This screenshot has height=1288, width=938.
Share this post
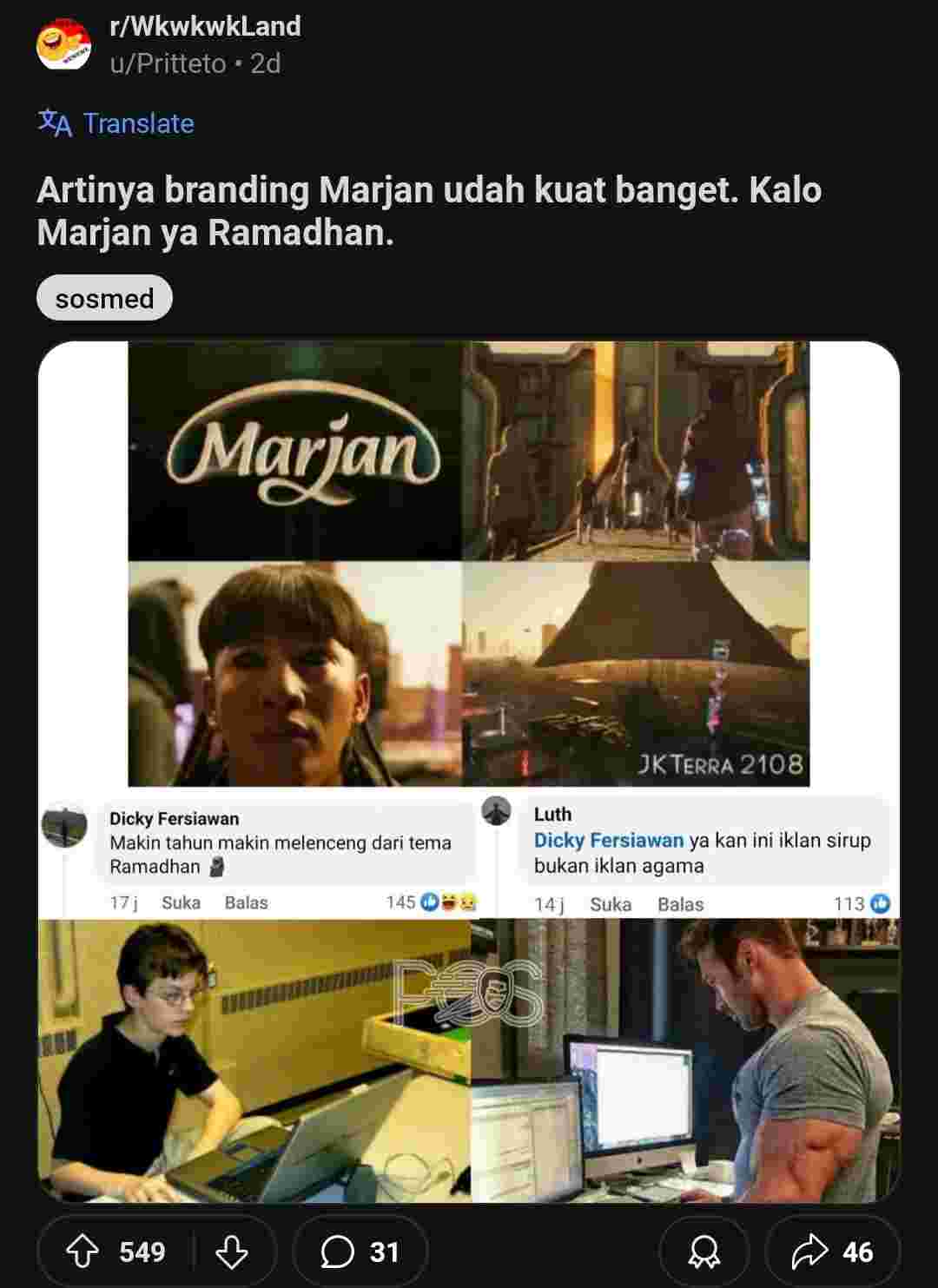[x=832, y=1252]
